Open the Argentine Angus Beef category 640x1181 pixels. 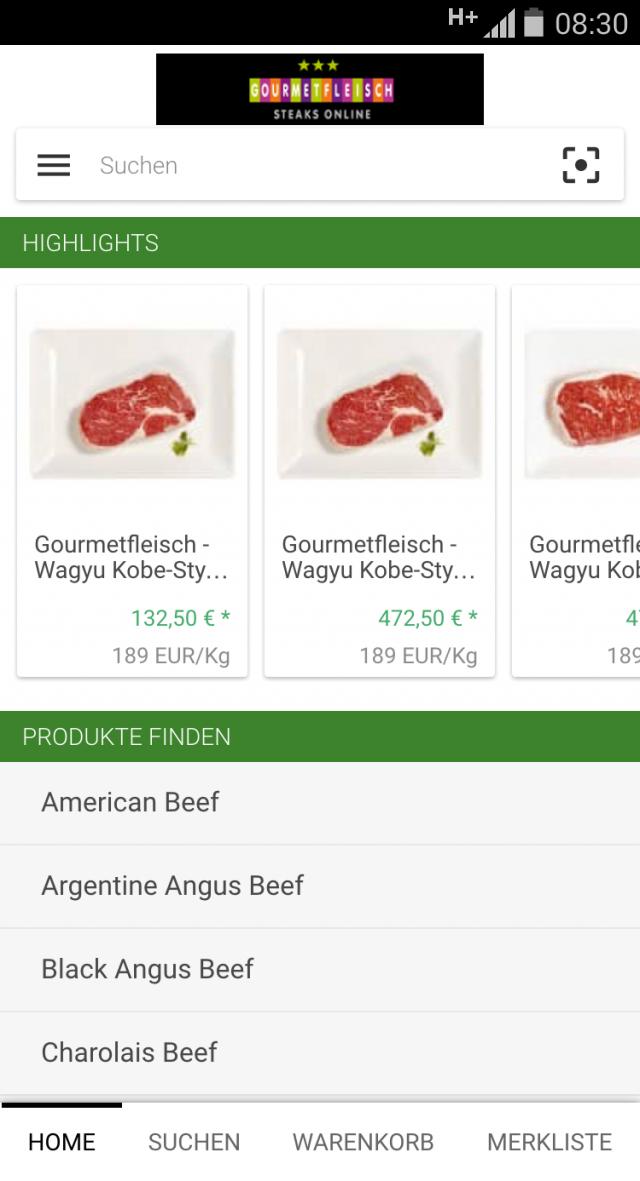[320, 885]
